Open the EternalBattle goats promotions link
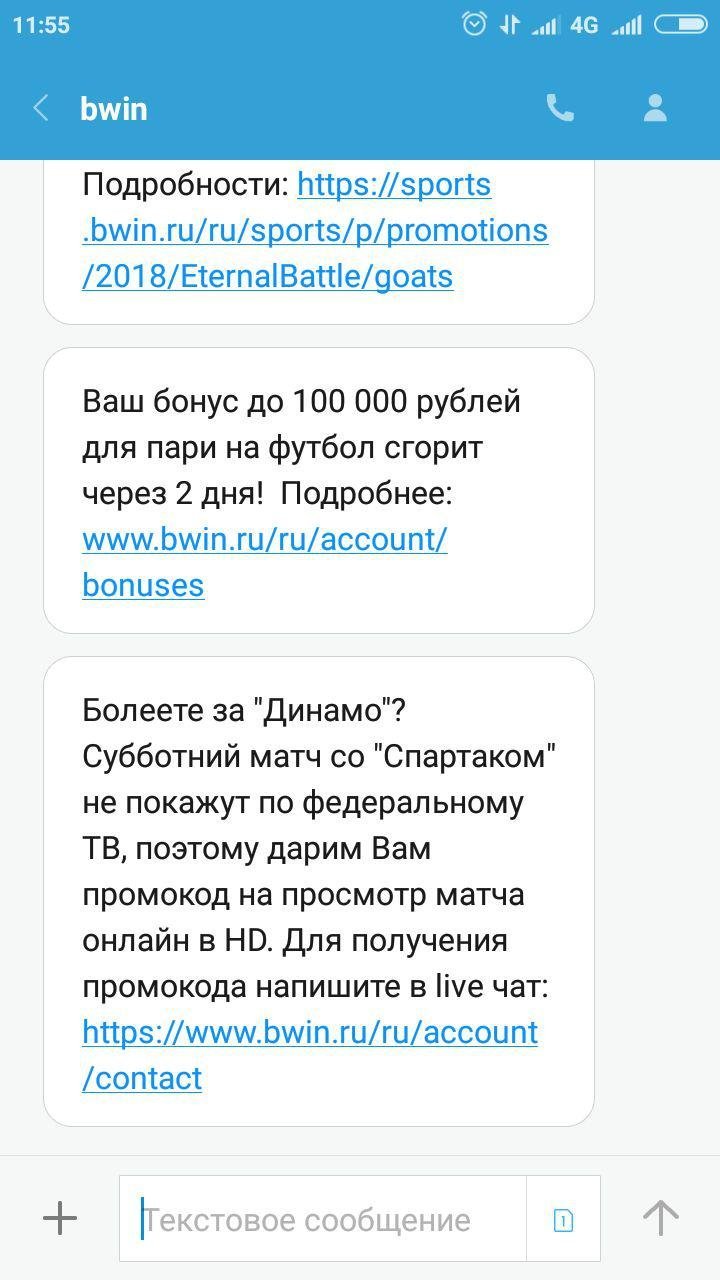This screenshot has width=720, height=1280. (x=315, y=231)
